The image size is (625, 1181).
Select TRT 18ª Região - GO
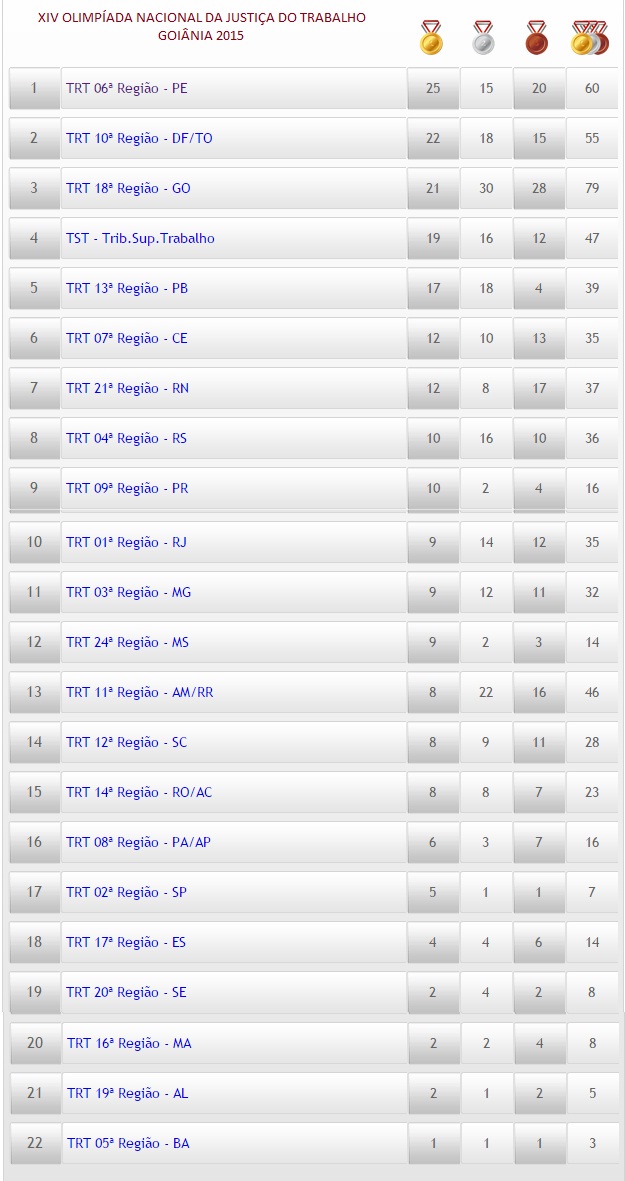click(128, 188)
